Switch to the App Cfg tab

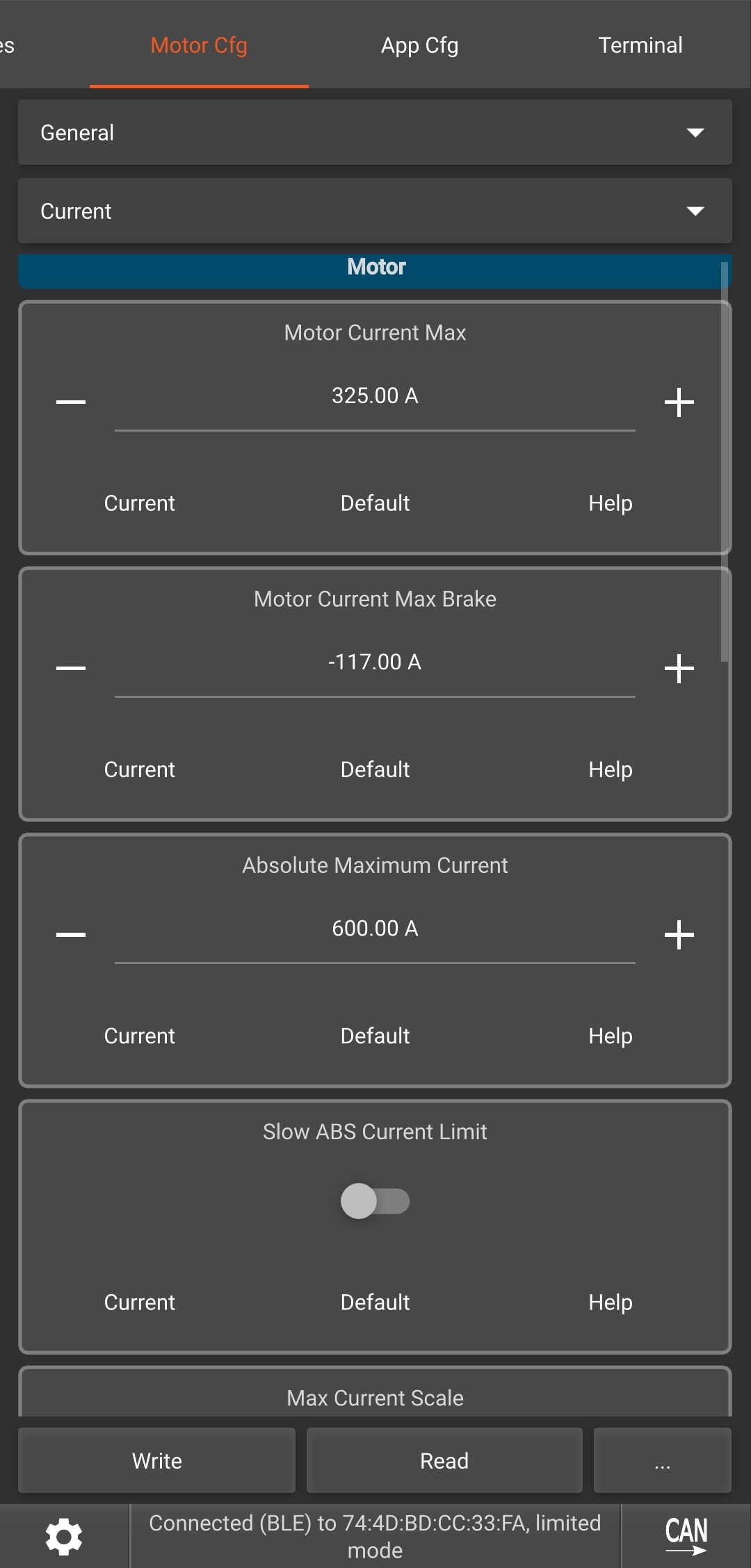419,46
